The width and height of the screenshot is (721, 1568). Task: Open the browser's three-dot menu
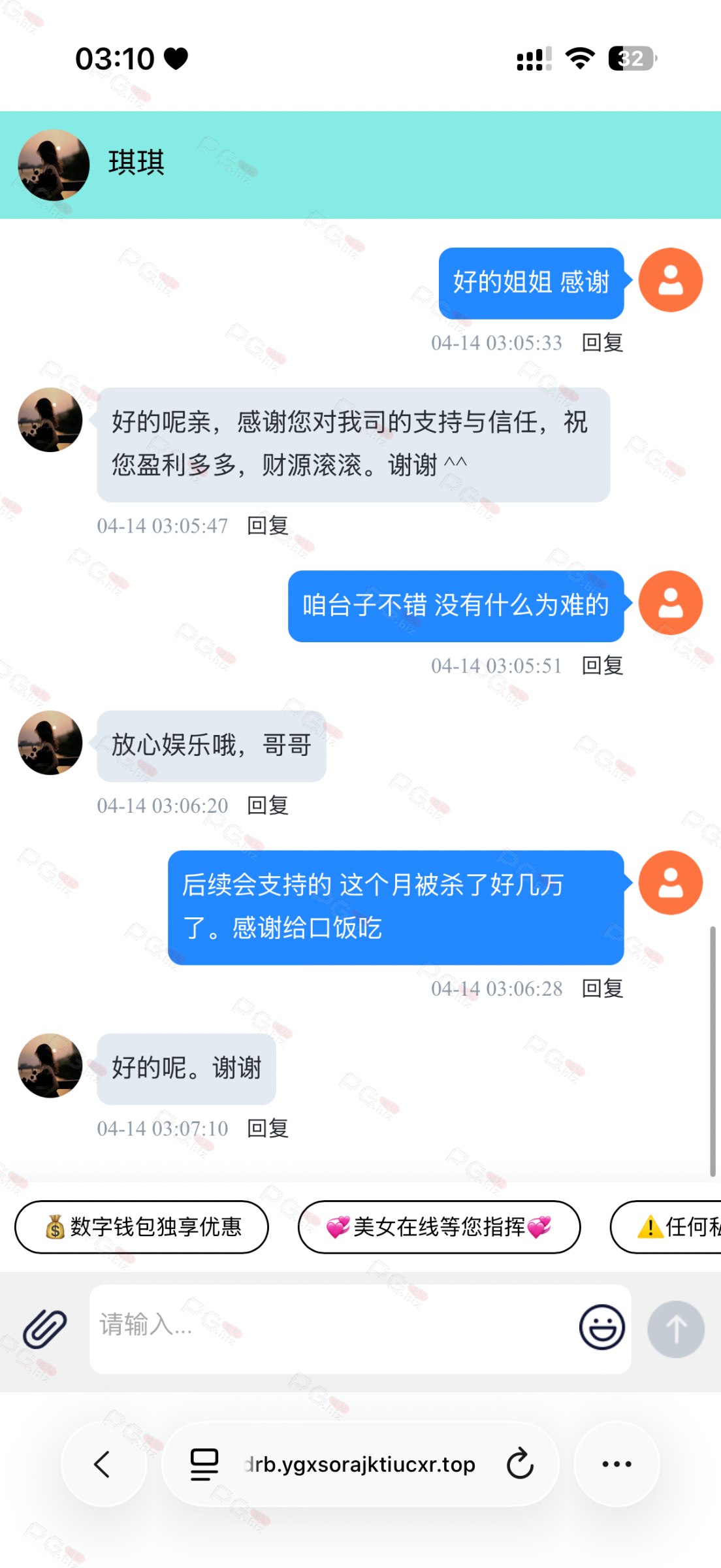[617, 1464]
